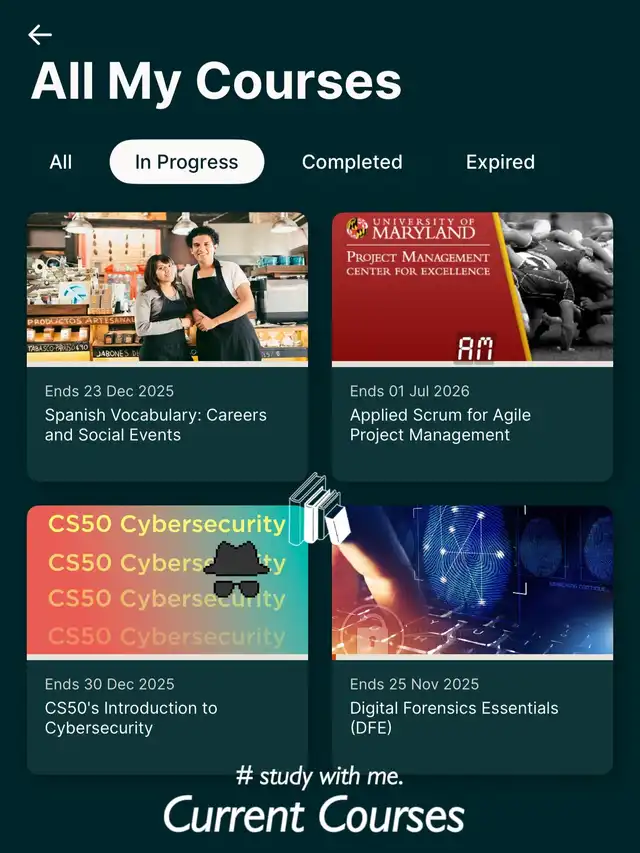Select the In Progress filter tab
Image resolution: width=640 pixels, height=853 pixels.
pos(186,162)
